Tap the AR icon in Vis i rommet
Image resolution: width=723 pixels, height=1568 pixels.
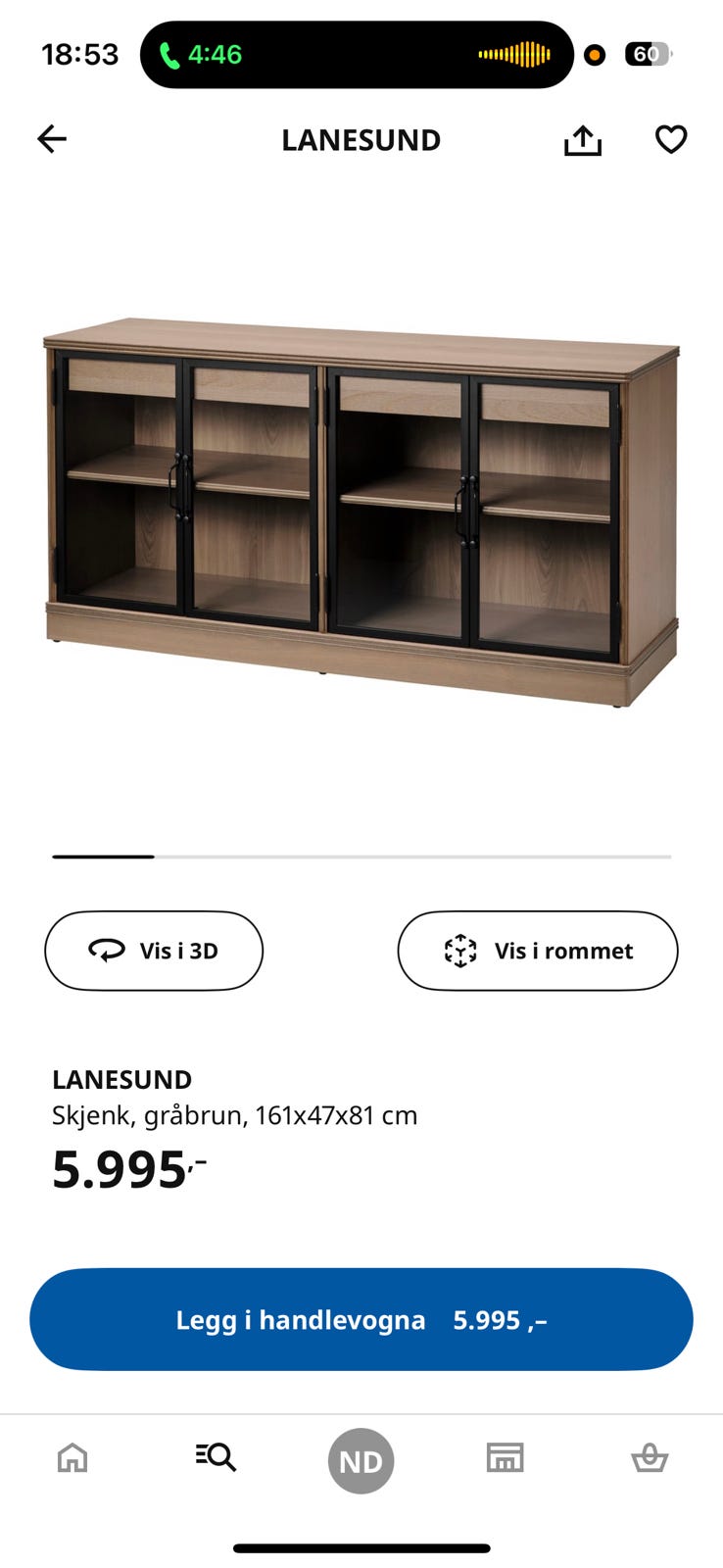pyautogui.click(x=459, y=951)
